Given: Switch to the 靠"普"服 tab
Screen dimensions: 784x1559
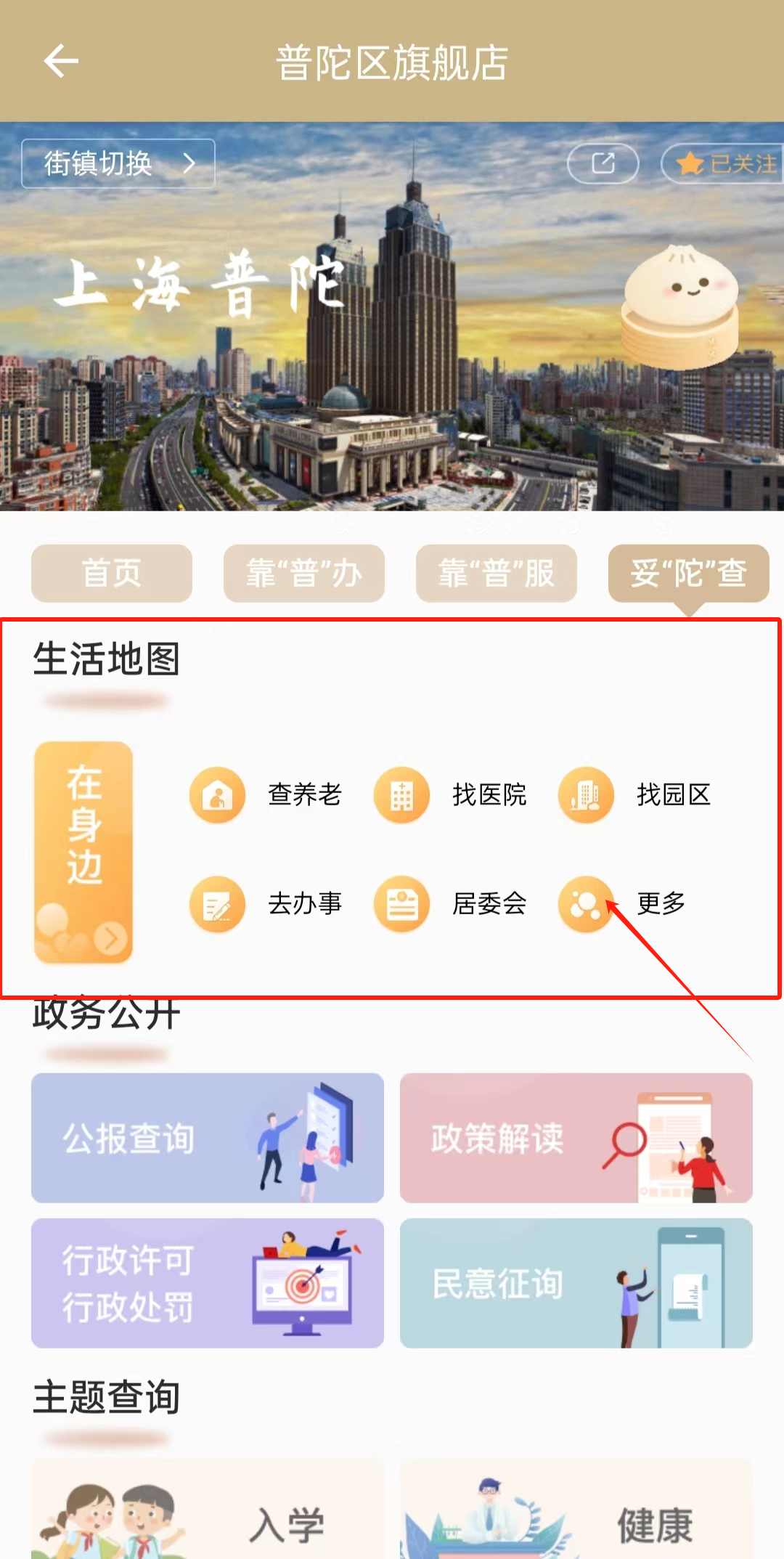Looking at the screenshot, I should [497, 574].
